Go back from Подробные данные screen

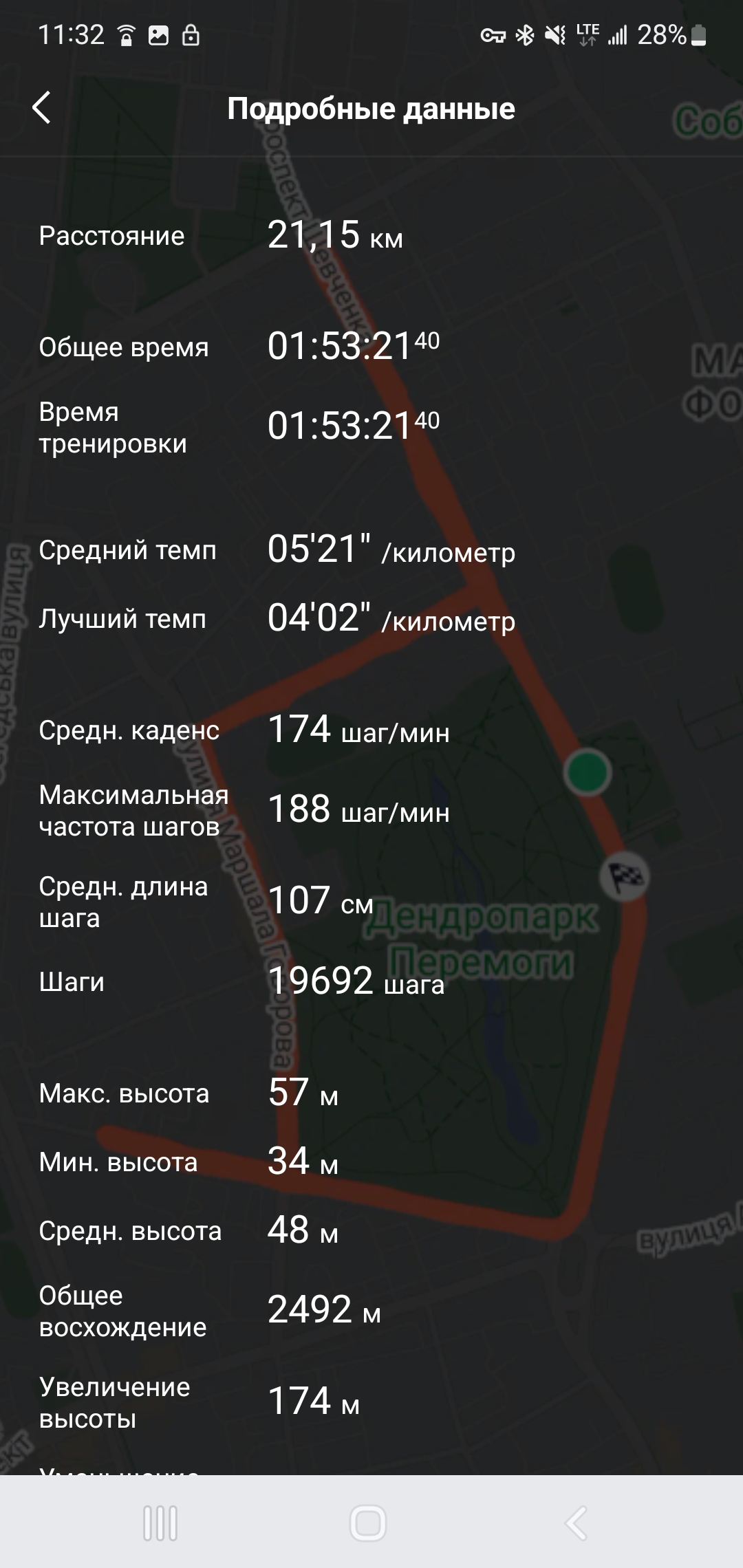click(42, 108)
